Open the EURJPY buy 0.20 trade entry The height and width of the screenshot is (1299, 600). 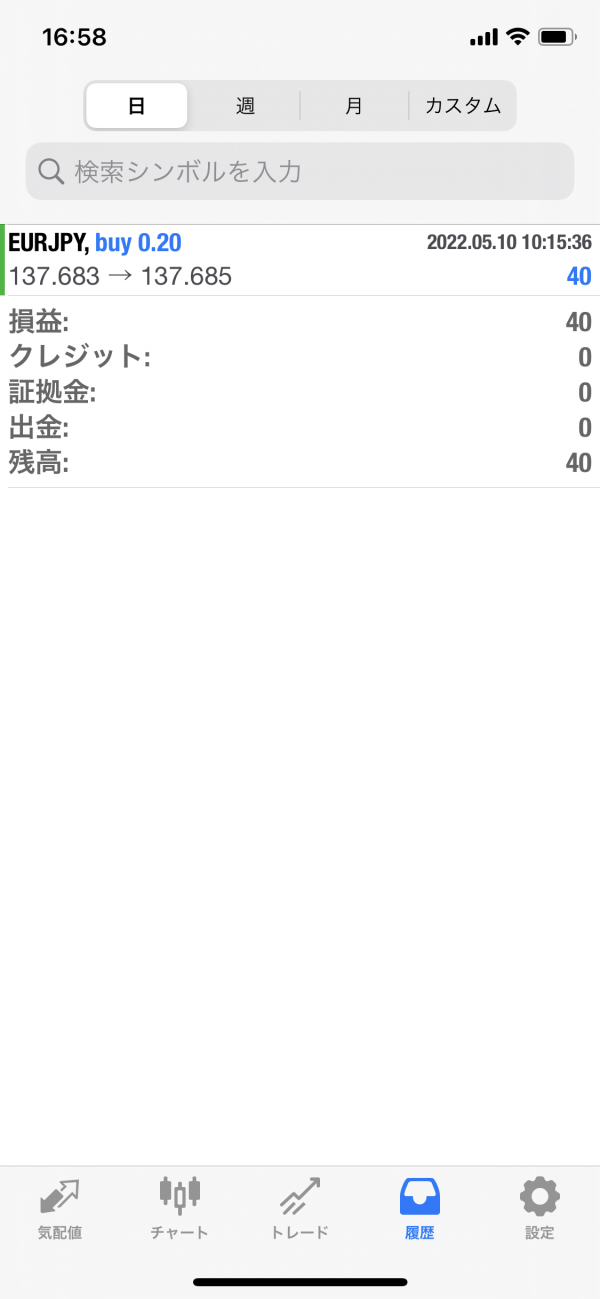pos(300,260)
